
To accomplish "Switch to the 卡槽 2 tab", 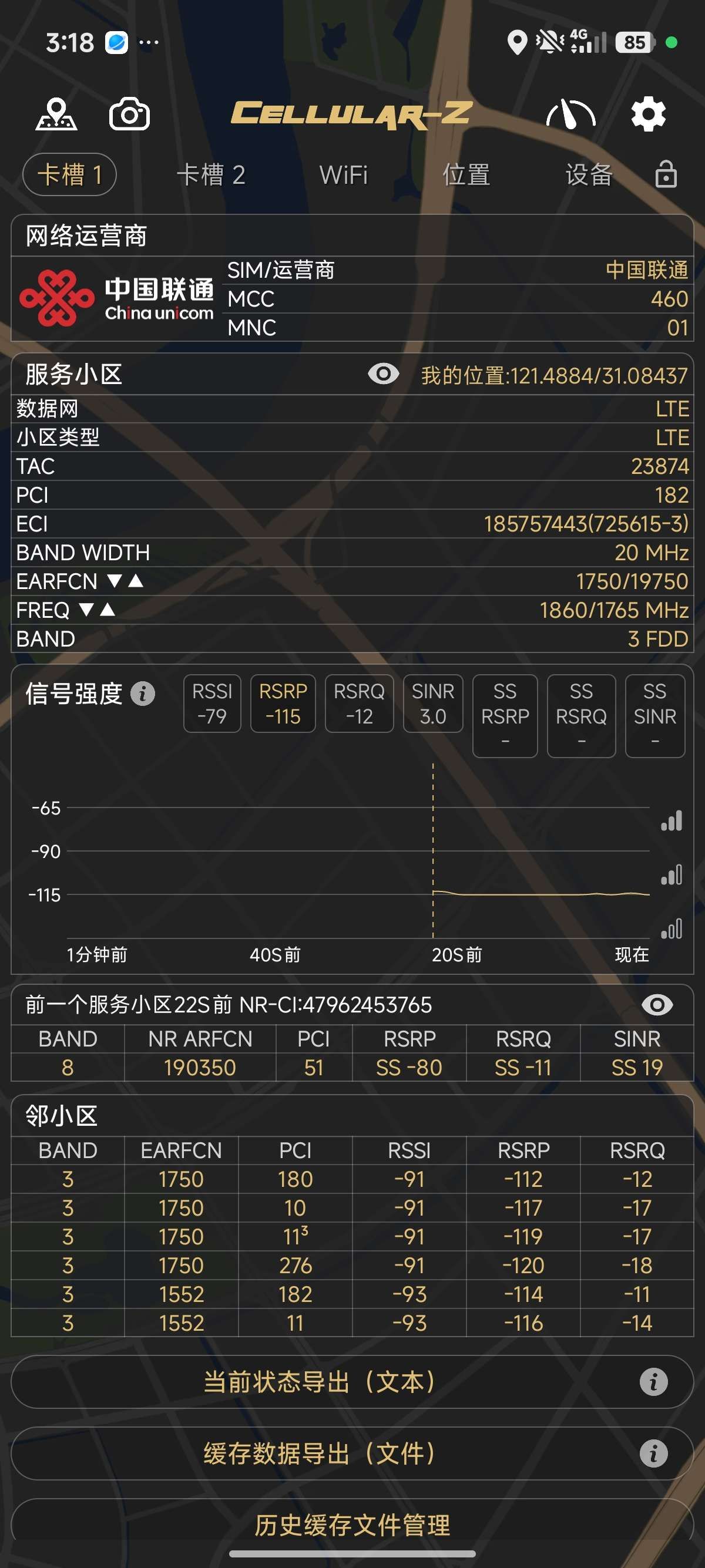I will [x=211, y=174].
